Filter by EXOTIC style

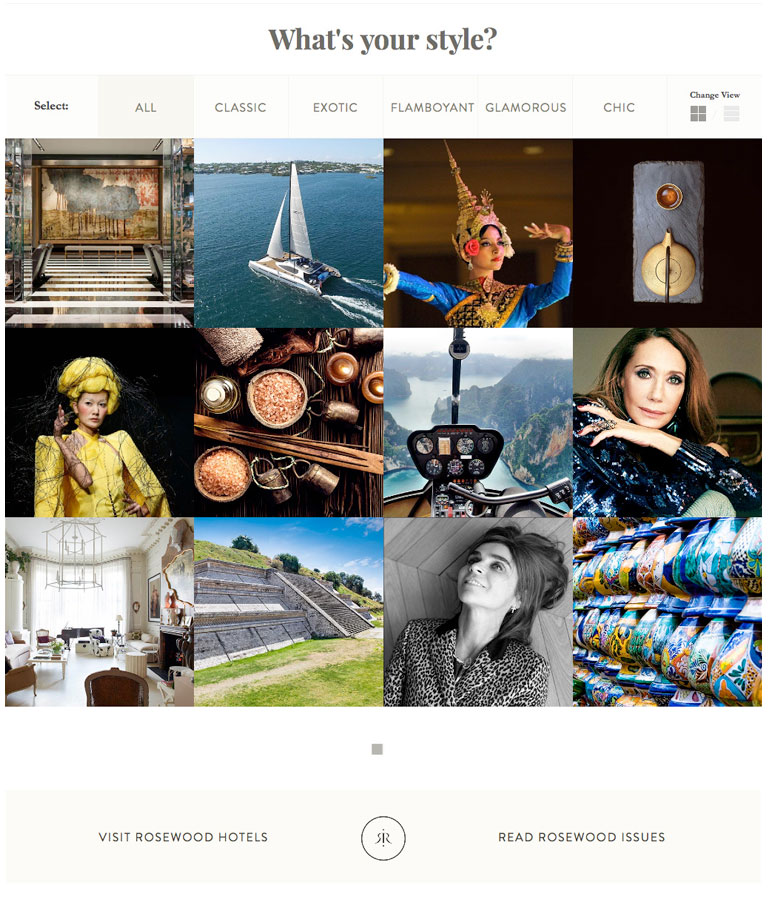click(x=335, y=107)
